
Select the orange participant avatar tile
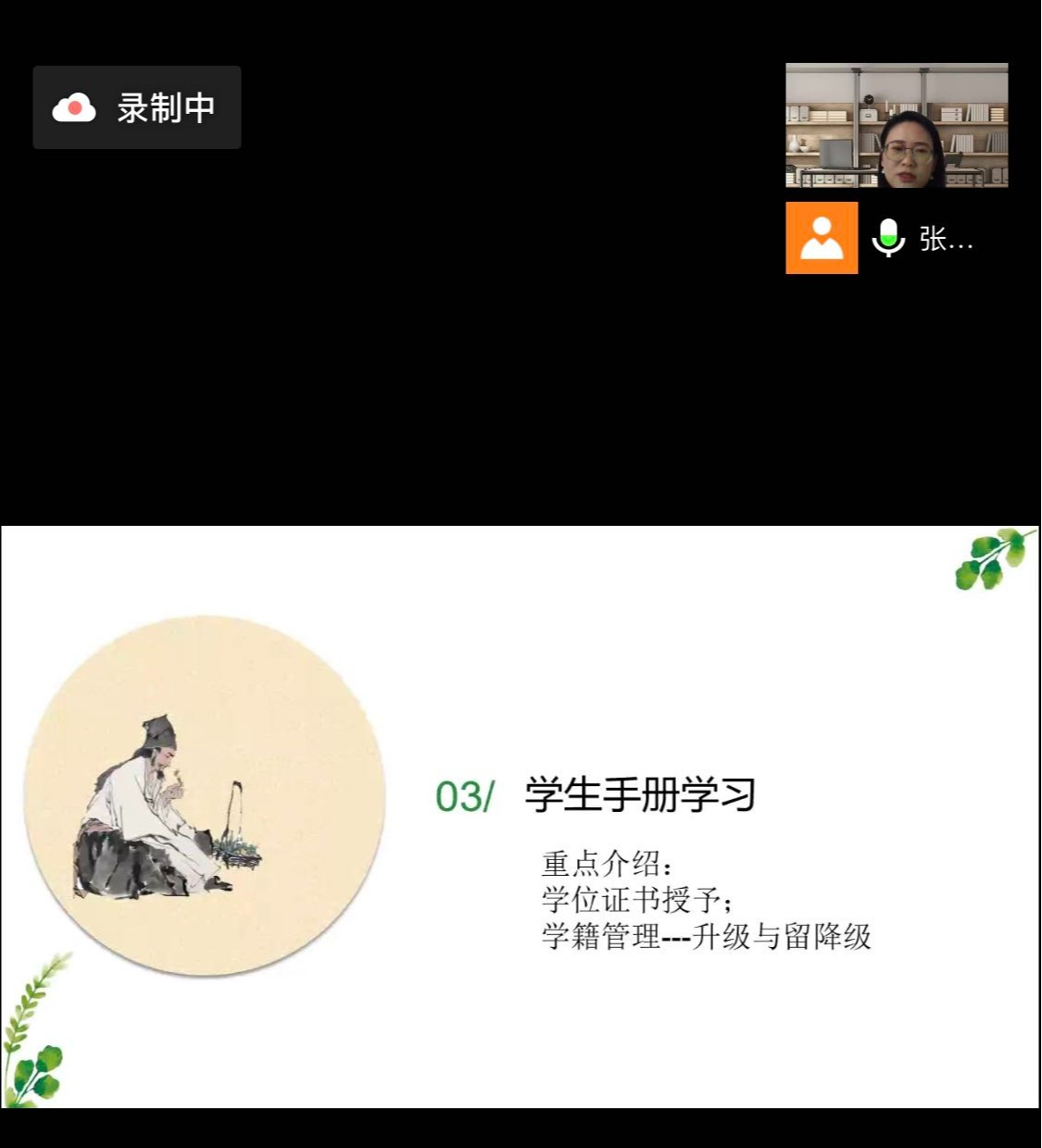pos(822,238)
